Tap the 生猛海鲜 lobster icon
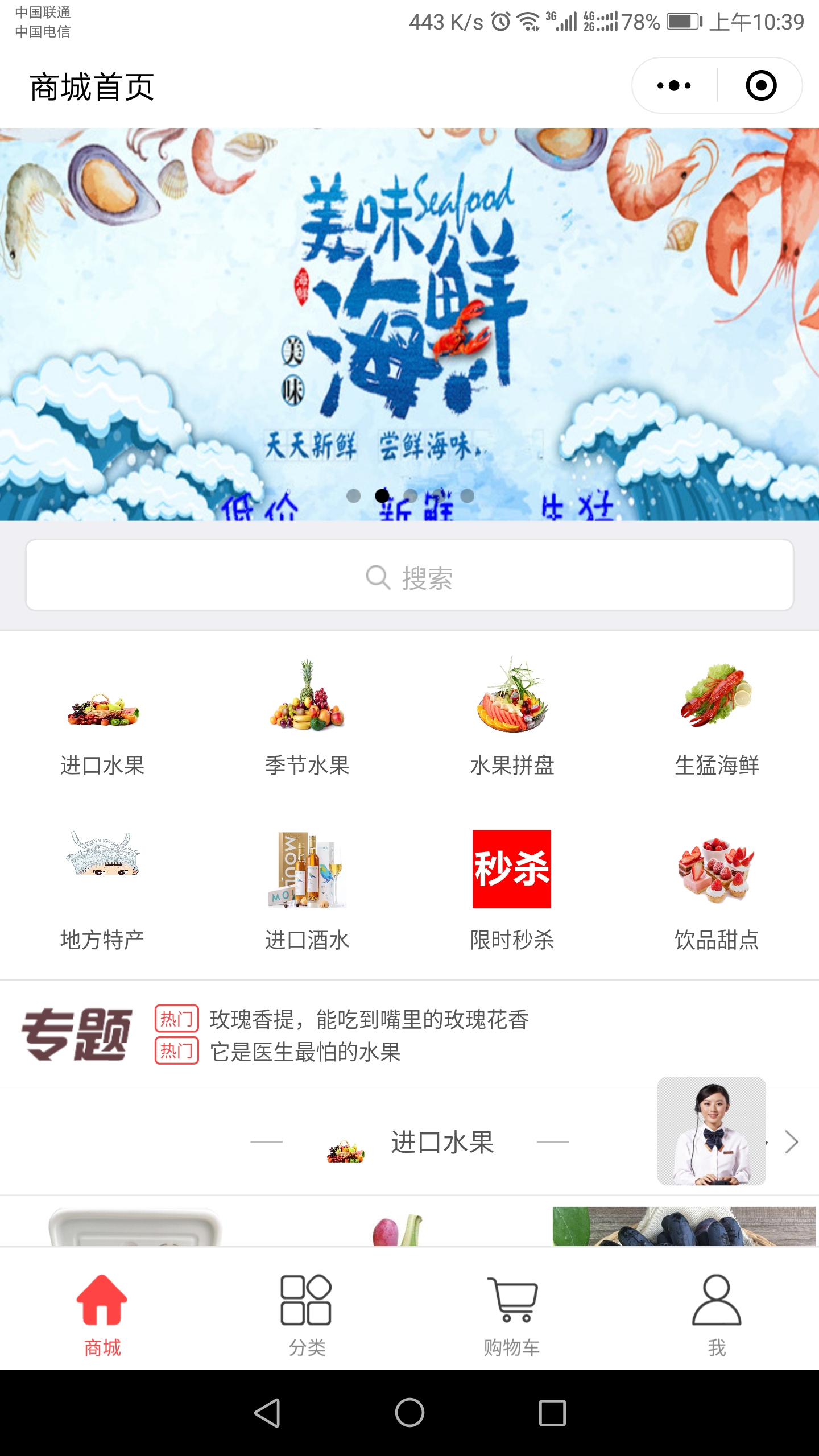 coord(717,711)
